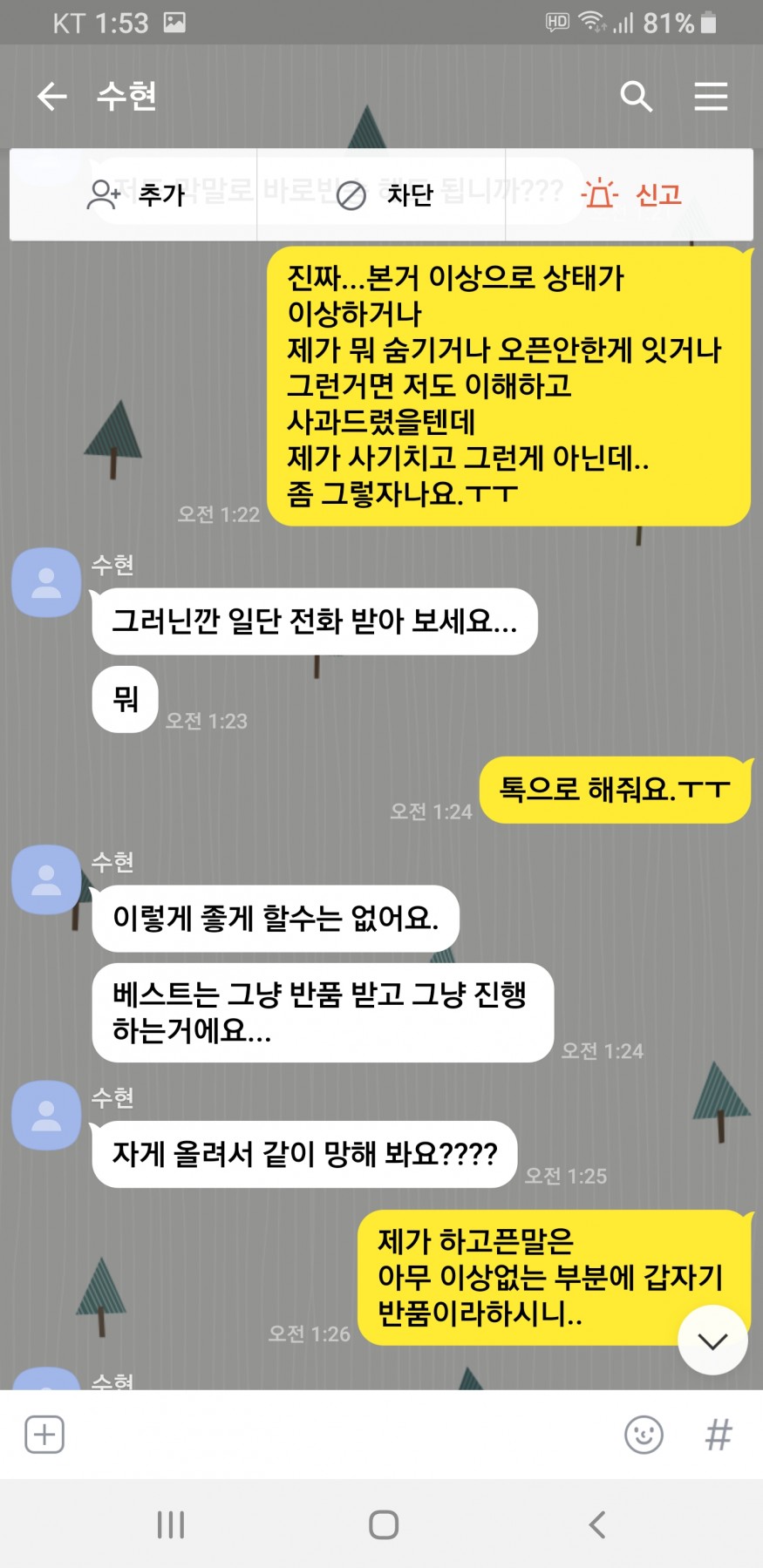Open the emoticon picker
This screenshot has width=763, height=1568.
click(644, 1434)
